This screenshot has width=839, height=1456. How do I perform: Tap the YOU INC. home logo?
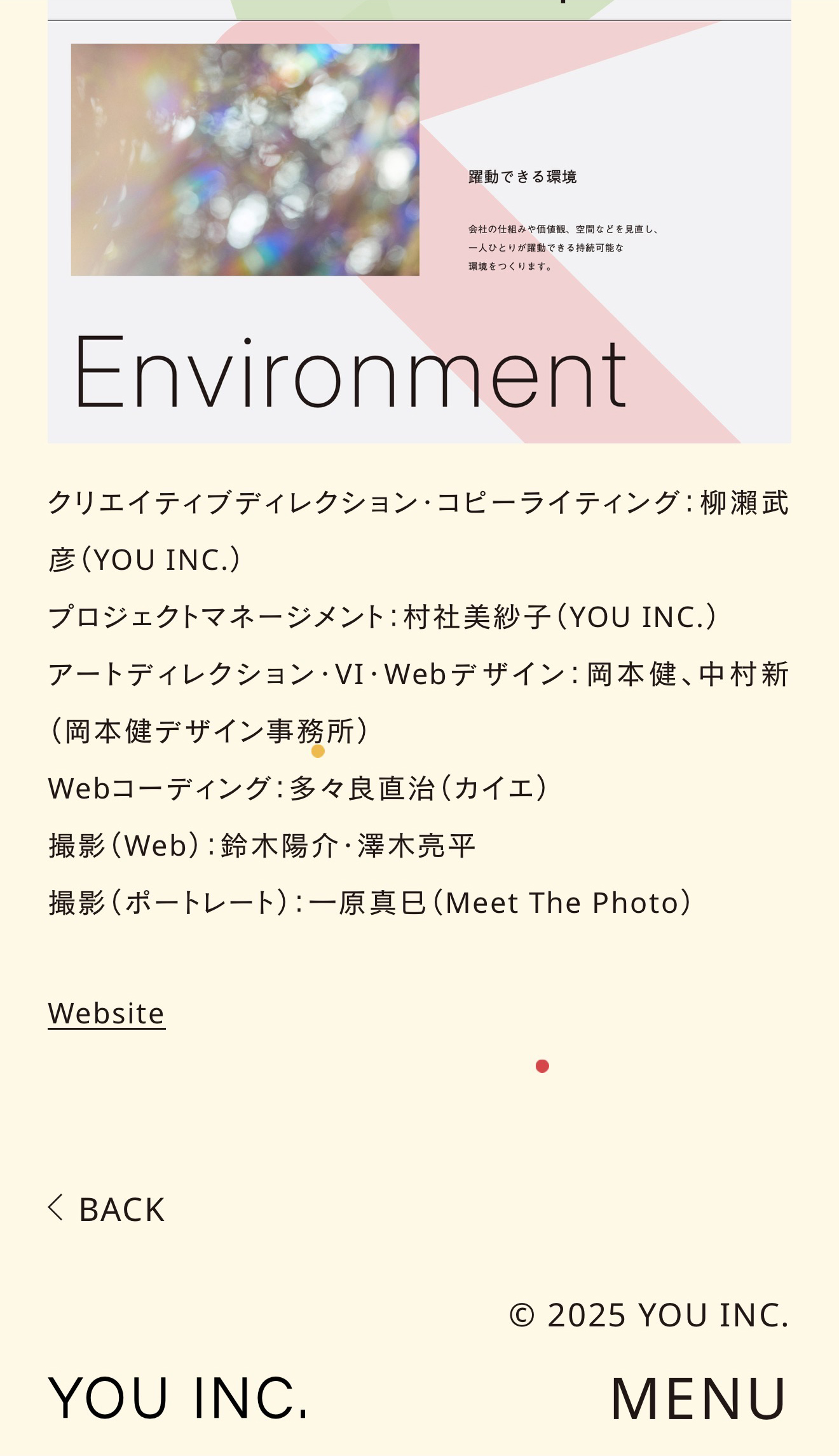(x=178, y=1398)
